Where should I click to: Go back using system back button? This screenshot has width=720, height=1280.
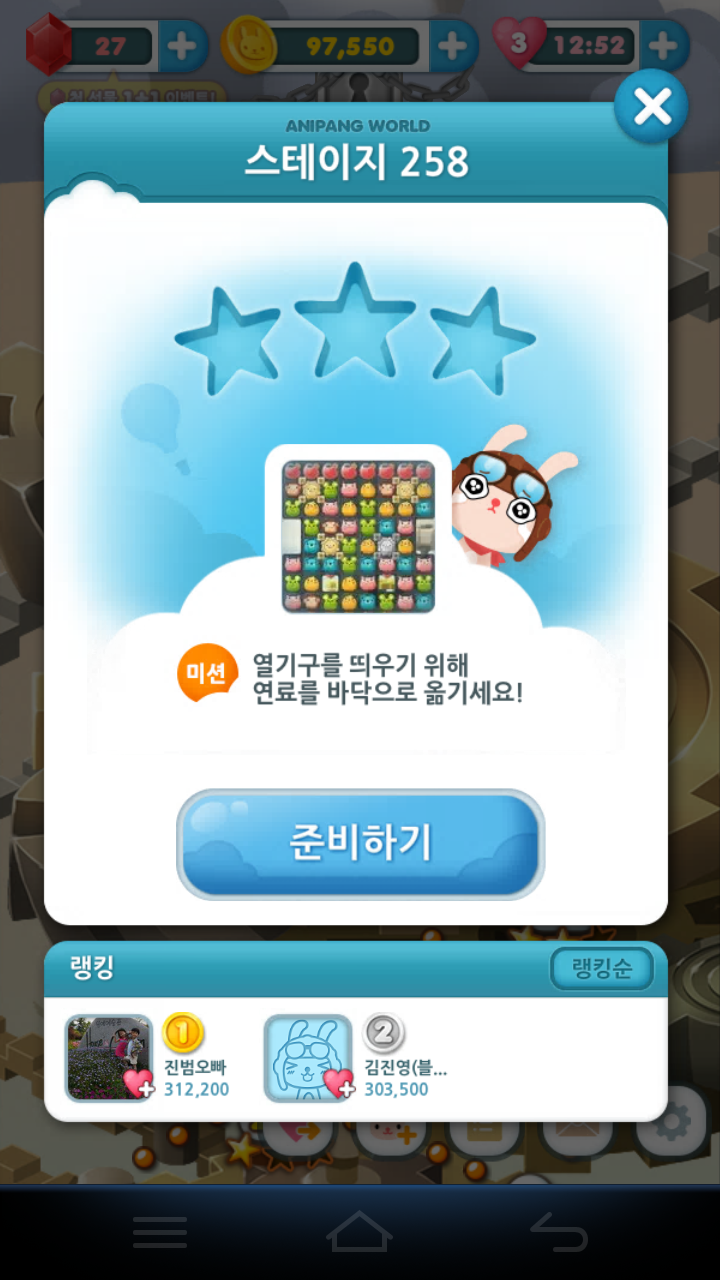pos(558,1232)
